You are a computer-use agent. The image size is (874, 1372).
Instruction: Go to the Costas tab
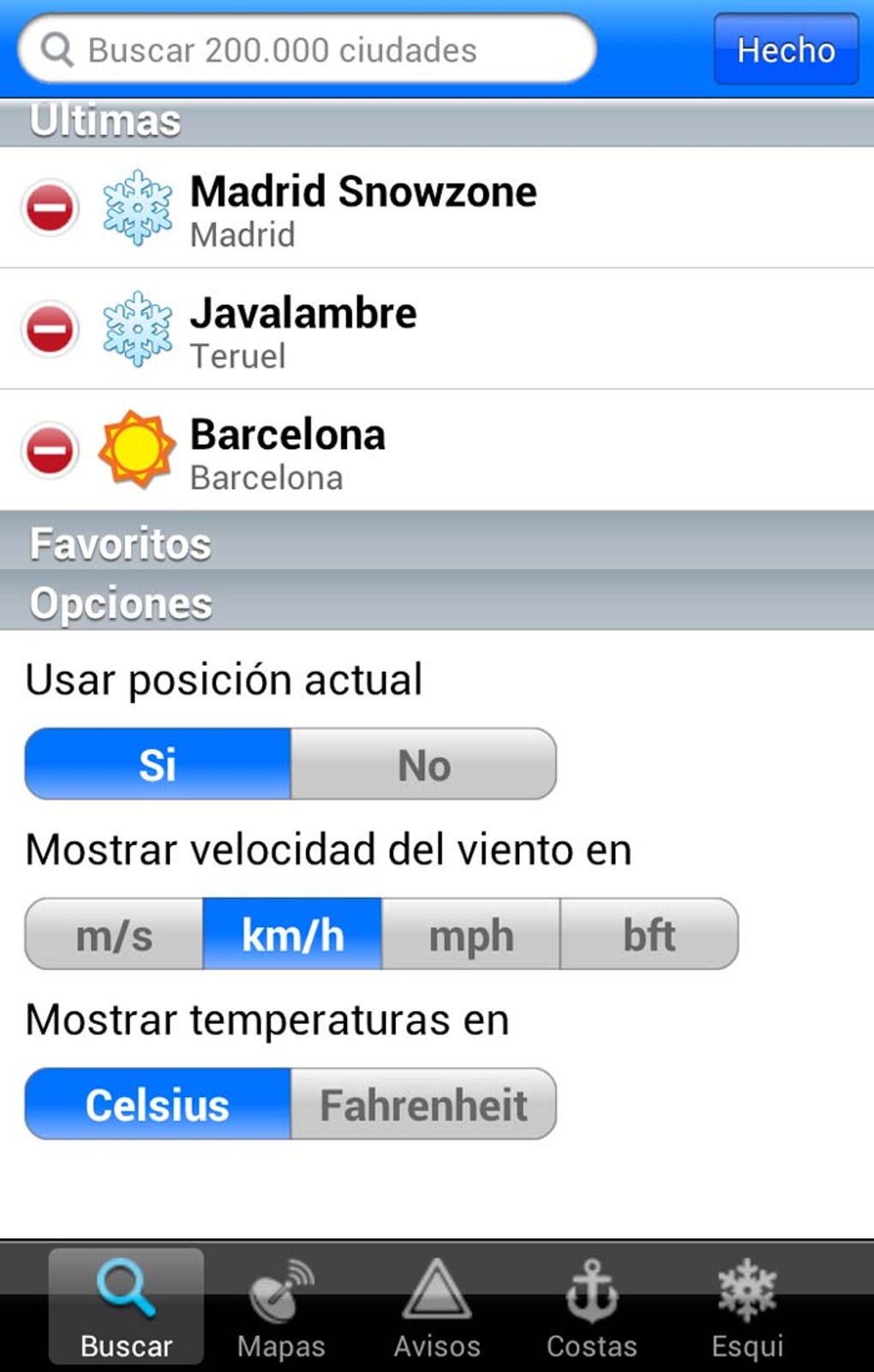coord(592,1308)
